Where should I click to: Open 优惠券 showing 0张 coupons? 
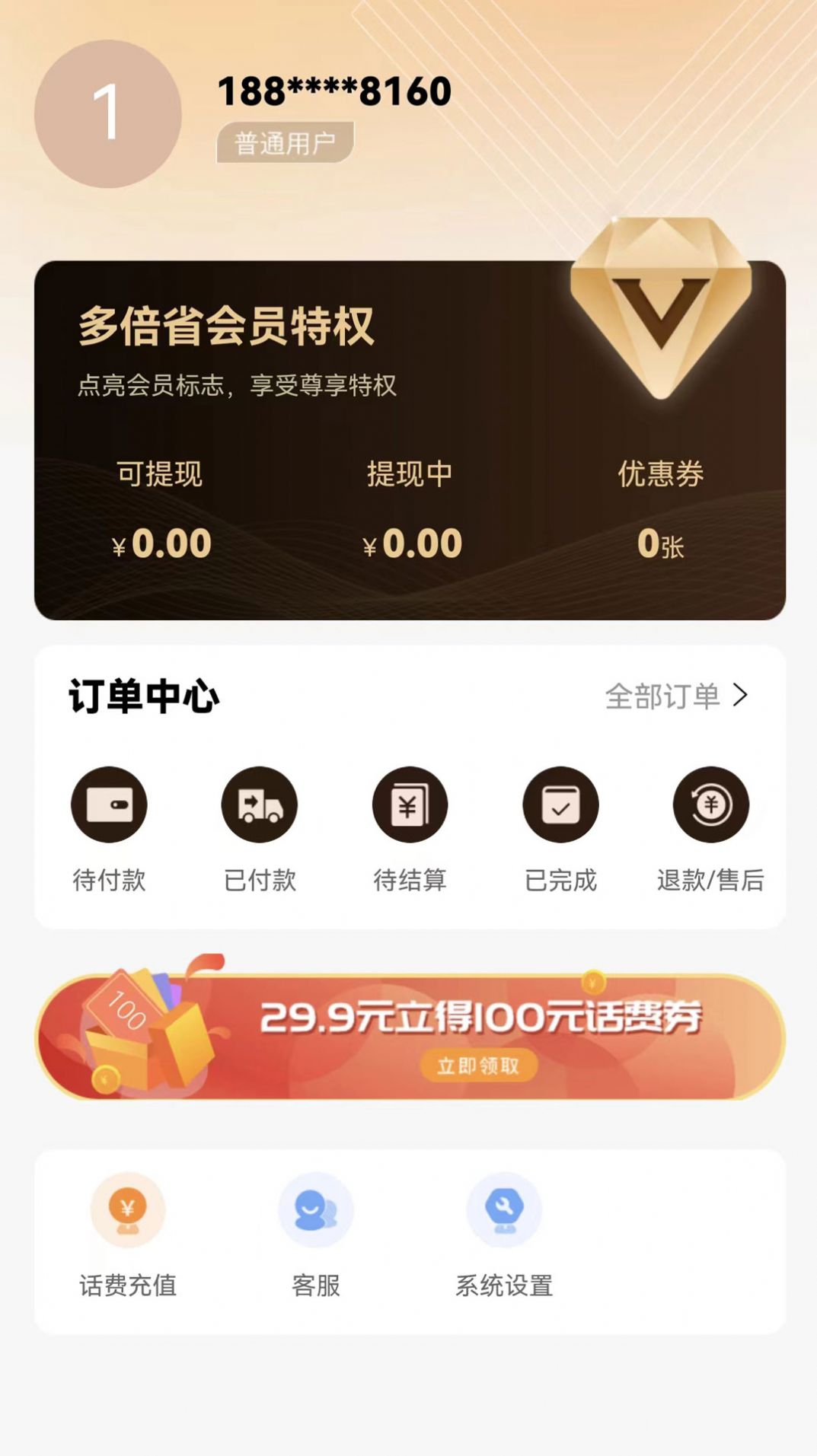point(659,543)
